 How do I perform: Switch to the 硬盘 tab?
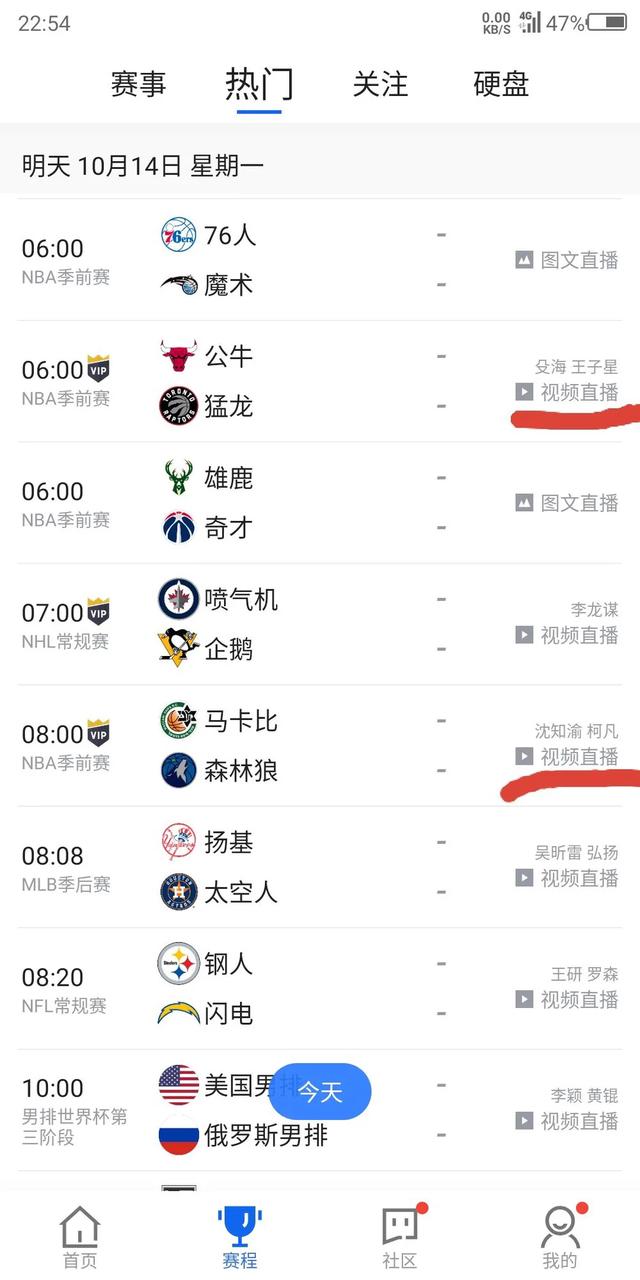(x=501, y=85)
